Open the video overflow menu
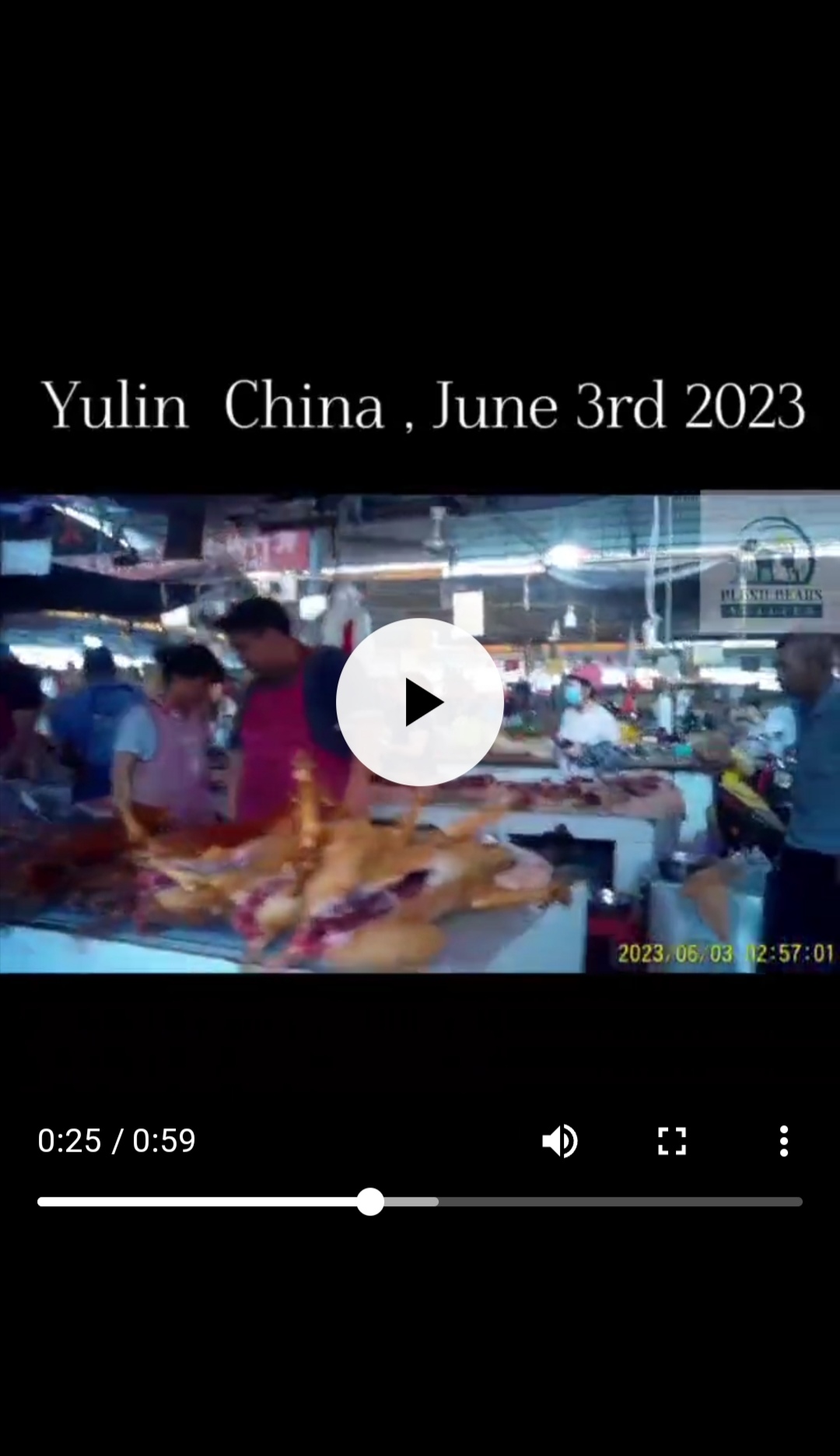This screenshot has width=840, height=1456. pyautogui.click(x=784, y=1141)
